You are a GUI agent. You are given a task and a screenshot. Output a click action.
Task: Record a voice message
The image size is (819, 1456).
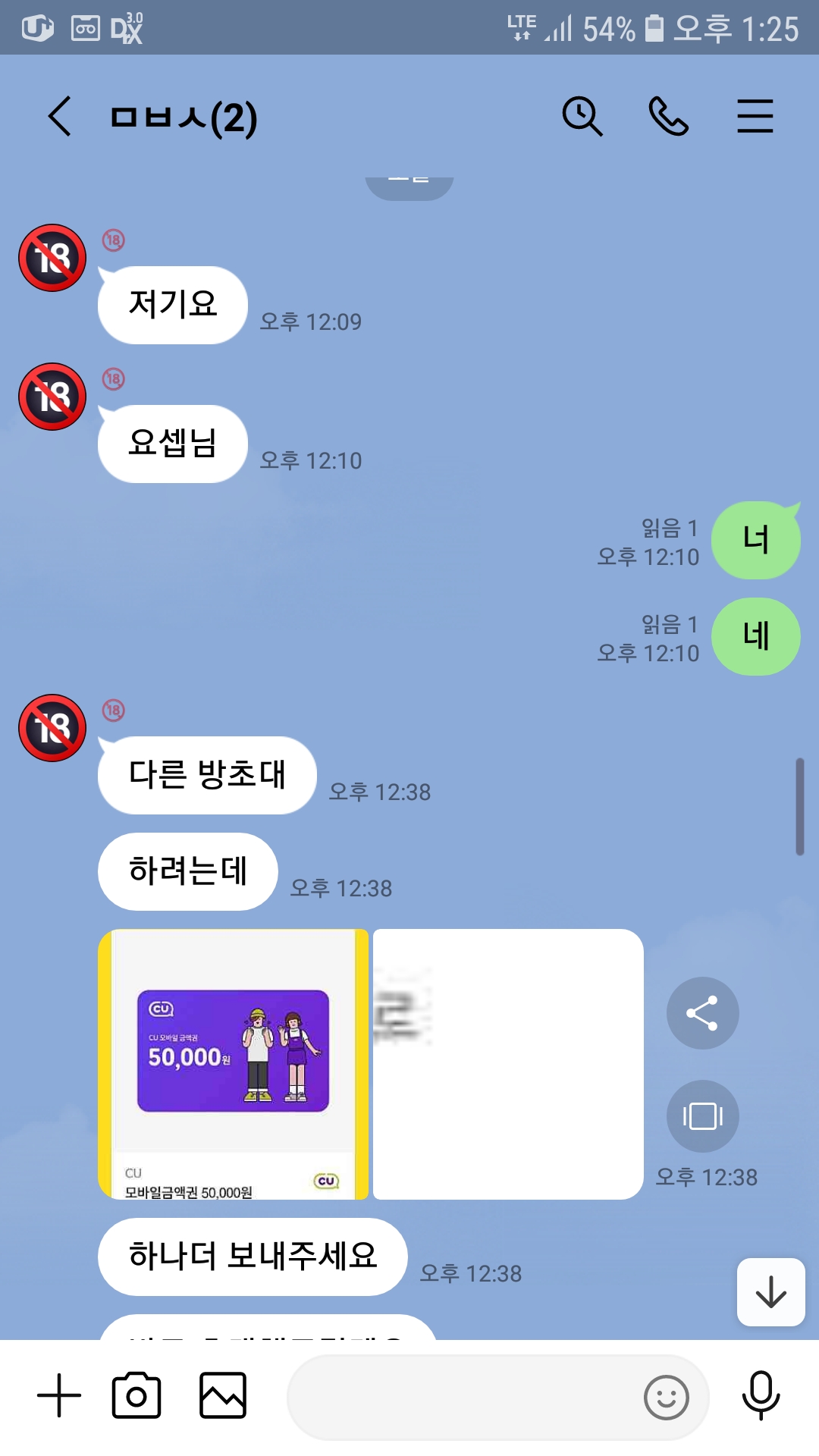click(761, 1395)
